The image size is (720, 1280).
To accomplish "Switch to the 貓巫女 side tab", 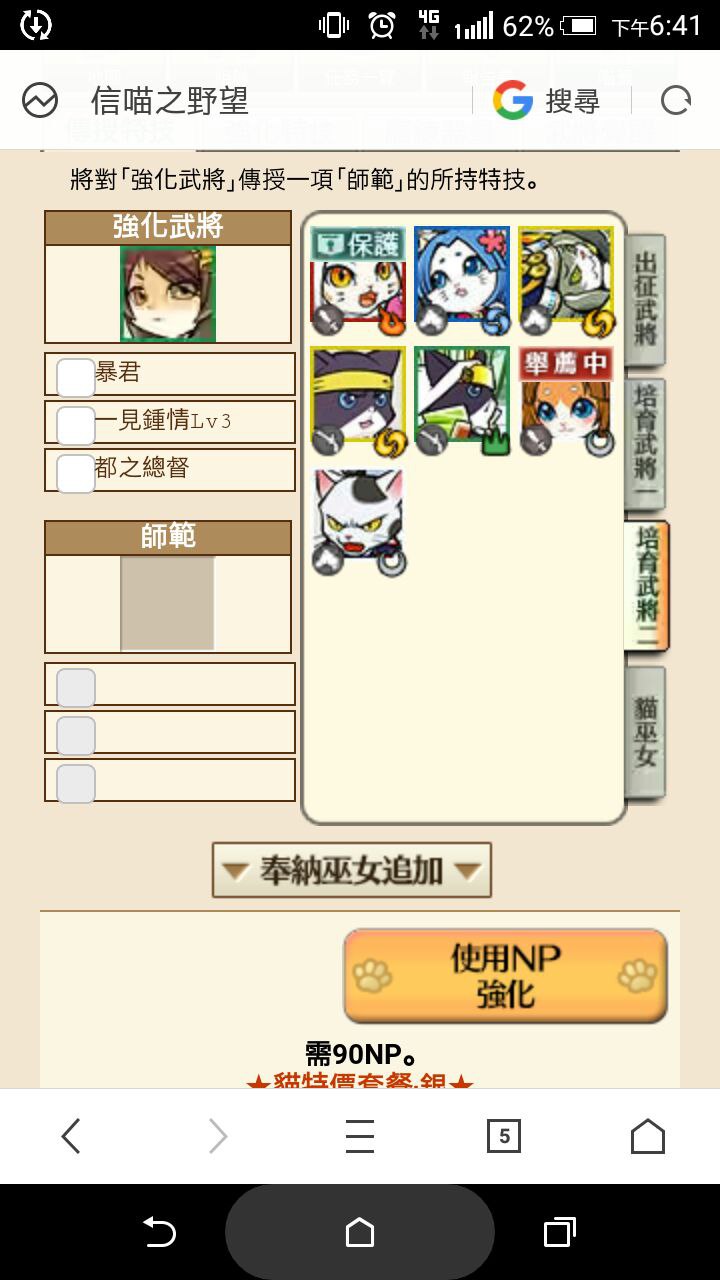I will [646, 733].
